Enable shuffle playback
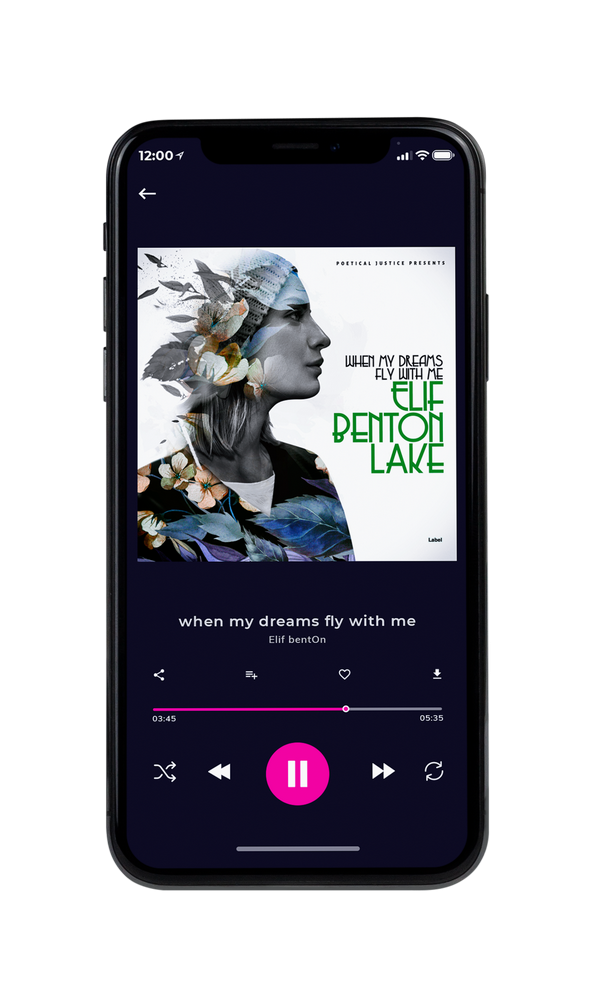This screenshot has width=600, height=1000. tap(165, 772)
